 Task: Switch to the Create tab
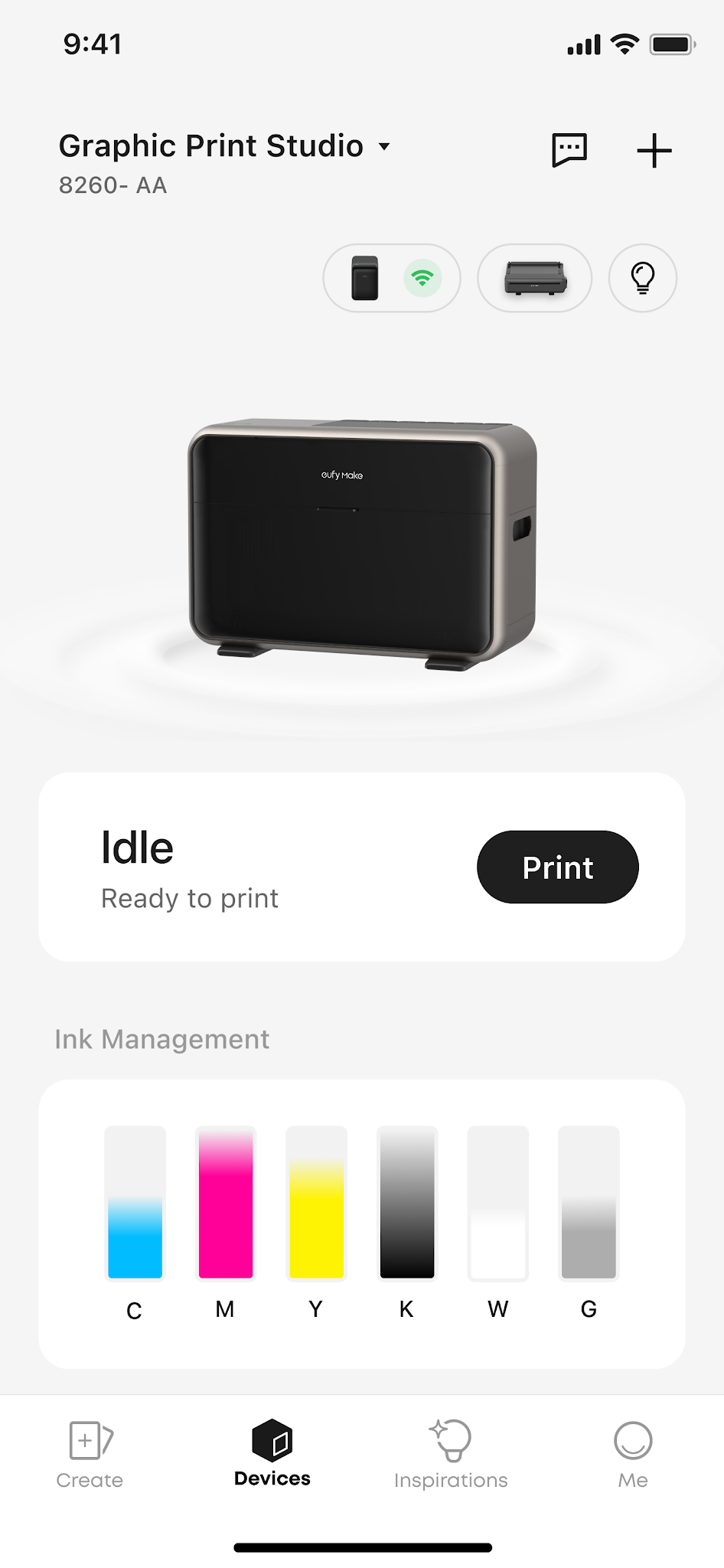90,1455
